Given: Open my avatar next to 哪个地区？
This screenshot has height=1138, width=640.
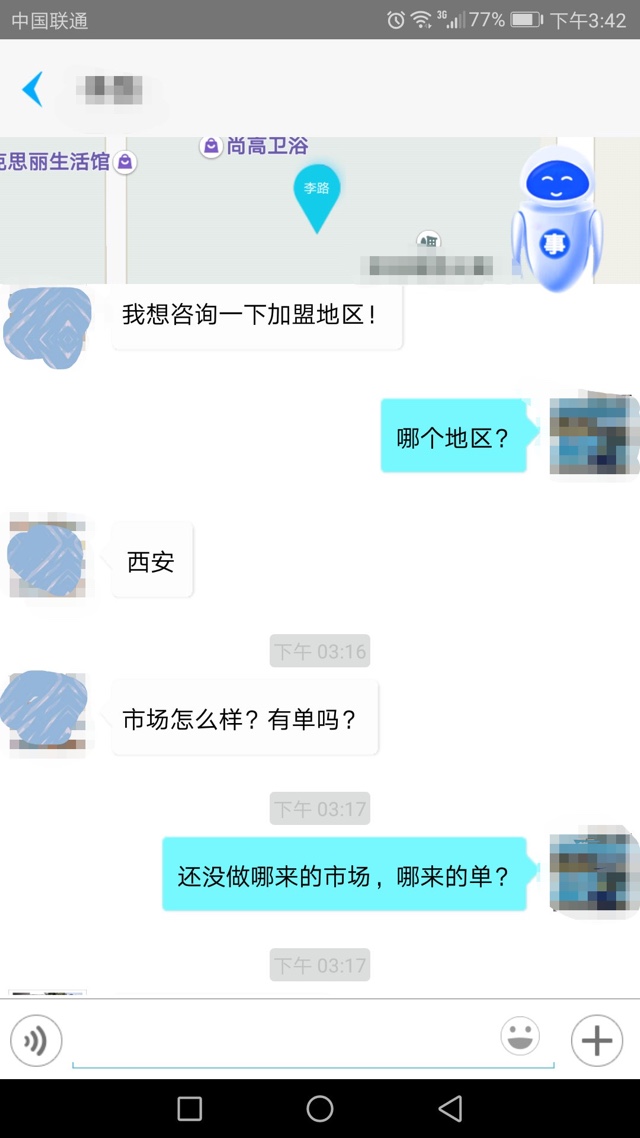Looking at the screenshot, I should 592,436.
